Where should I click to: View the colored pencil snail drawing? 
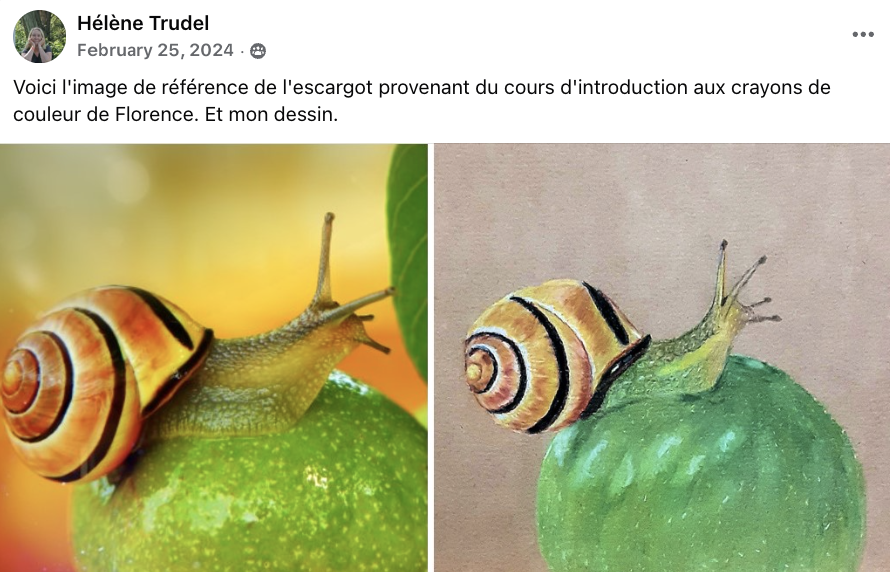(x=661, y=358)
